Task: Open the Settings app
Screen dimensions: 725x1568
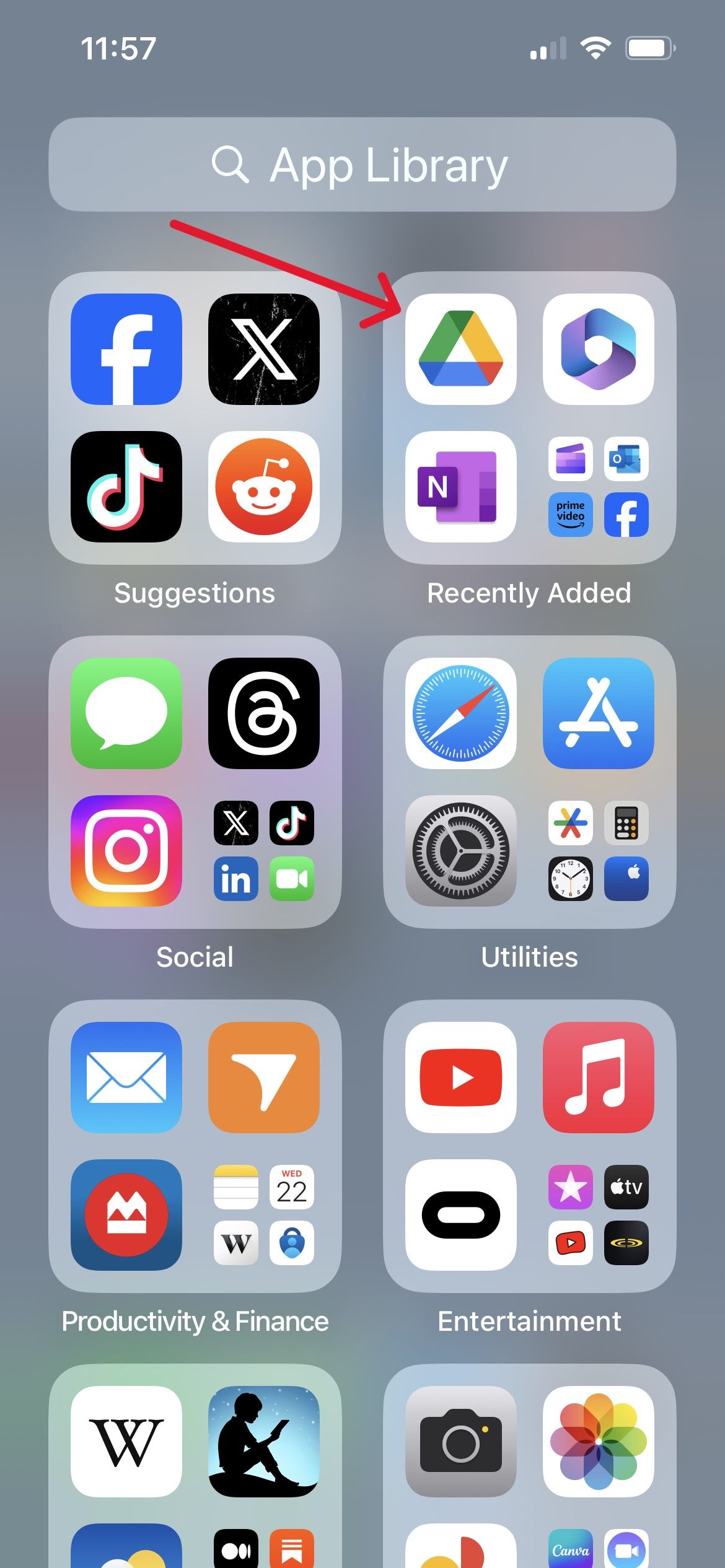Action: point(460,850)
